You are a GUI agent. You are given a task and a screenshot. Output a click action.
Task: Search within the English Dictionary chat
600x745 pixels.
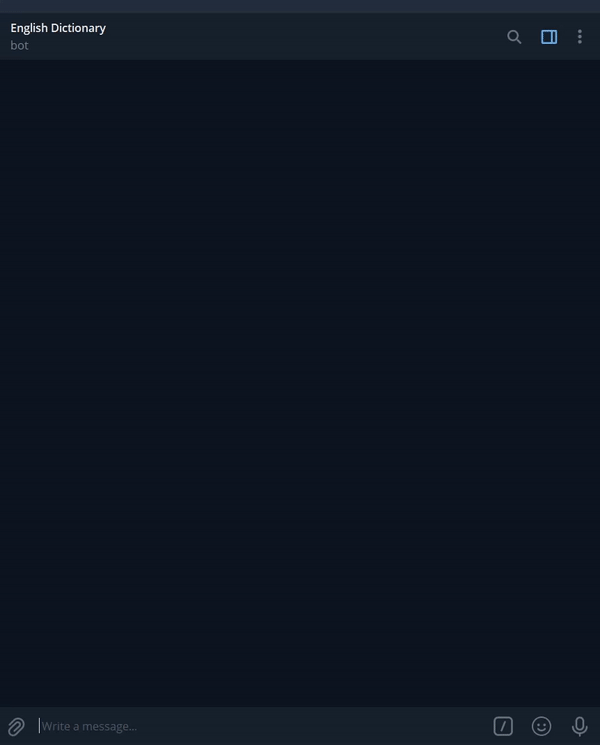pos(514,37)
